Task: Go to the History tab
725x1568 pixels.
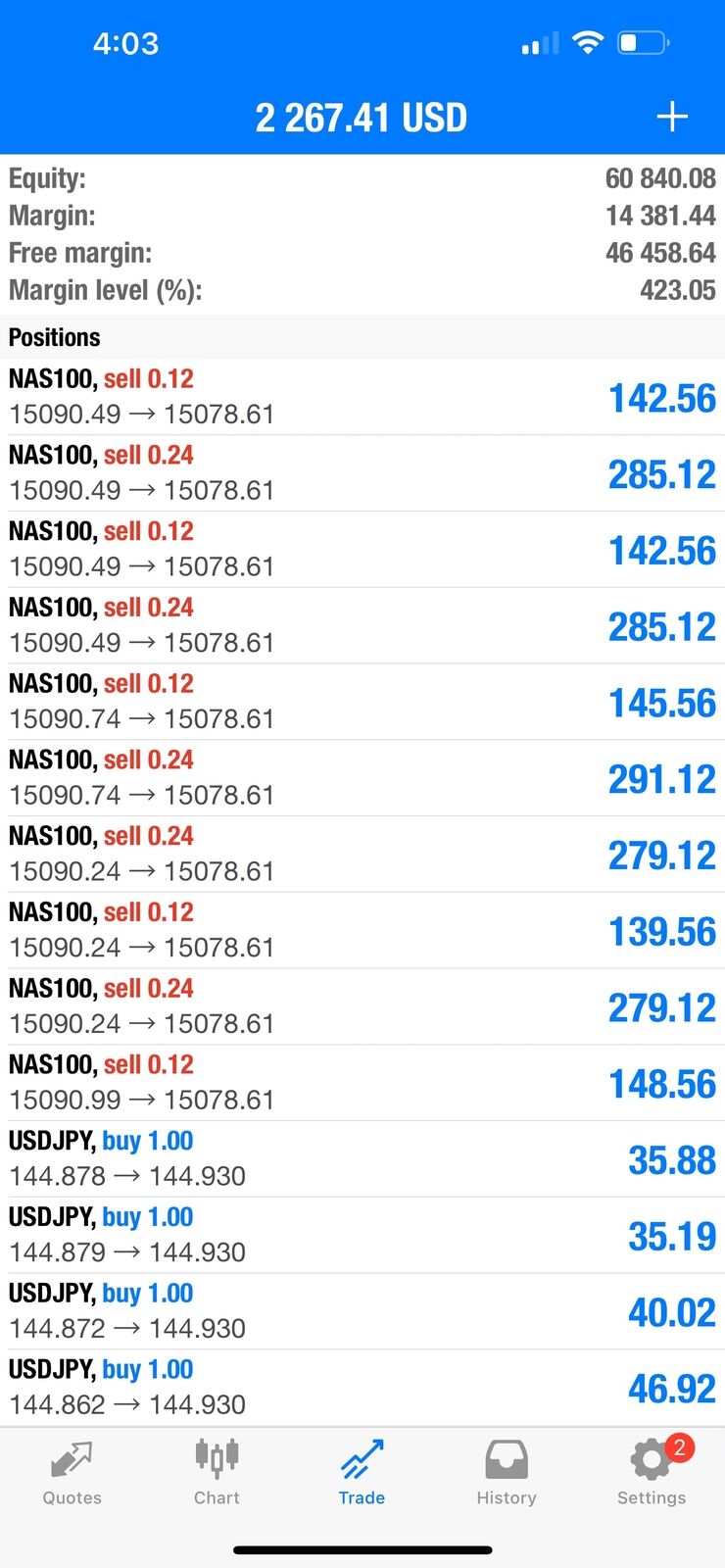Action: tap(507, 1472)
